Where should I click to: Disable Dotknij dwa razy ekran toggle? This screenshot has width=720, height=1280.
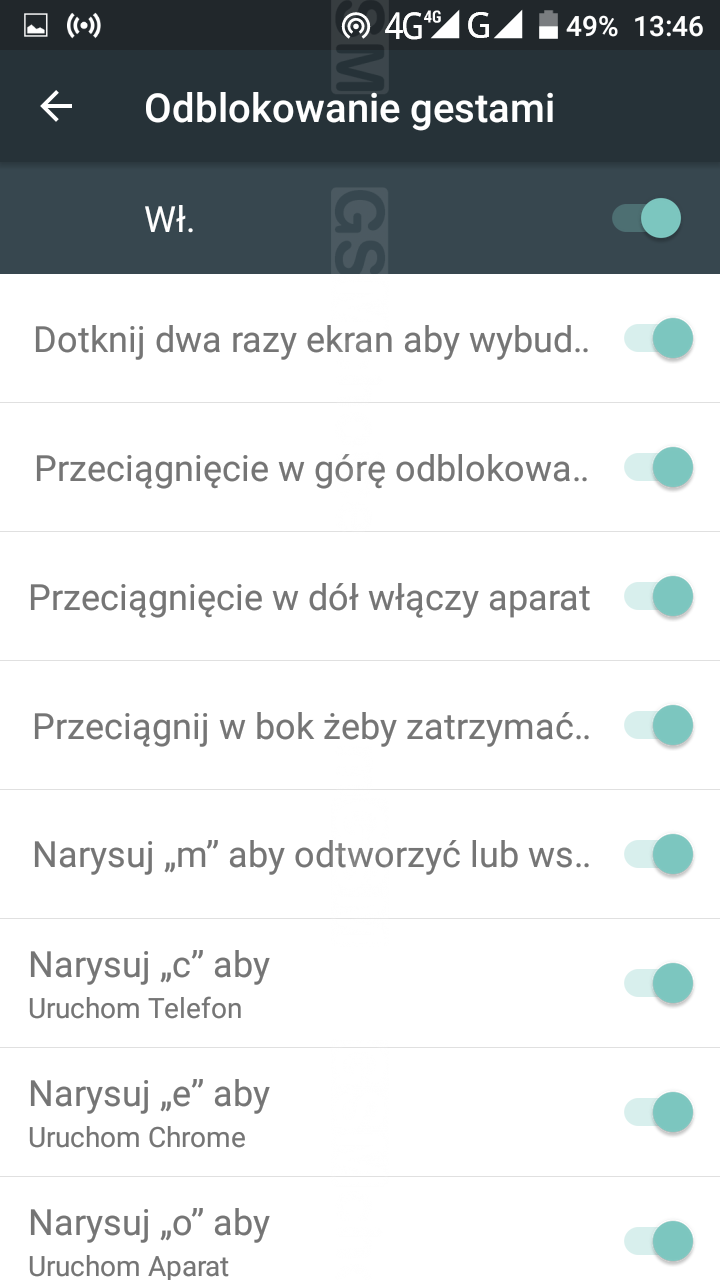(x=659, y=339)
